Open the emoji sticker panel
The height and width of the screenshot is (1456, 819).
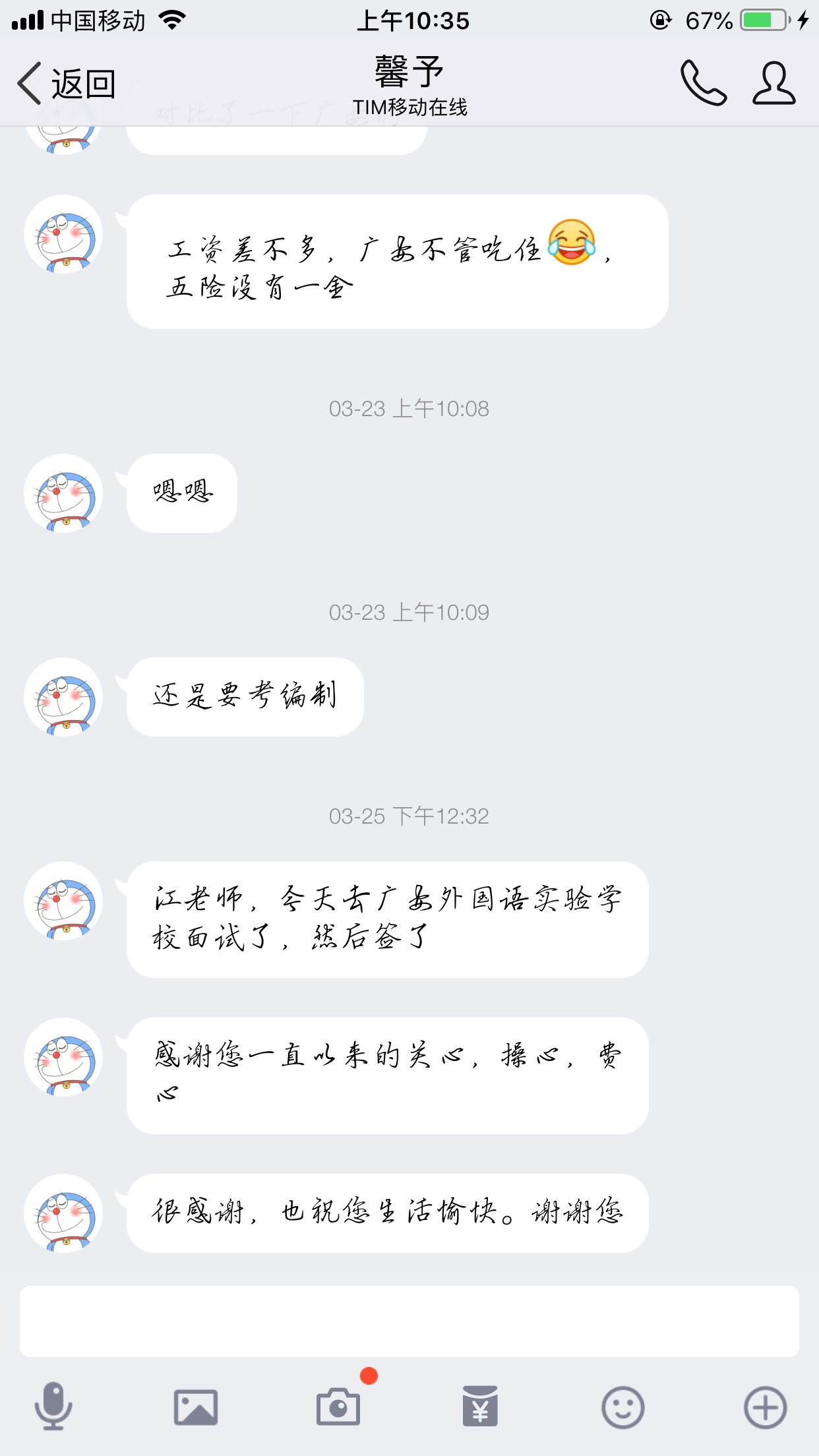click(x=622, y=1407)
